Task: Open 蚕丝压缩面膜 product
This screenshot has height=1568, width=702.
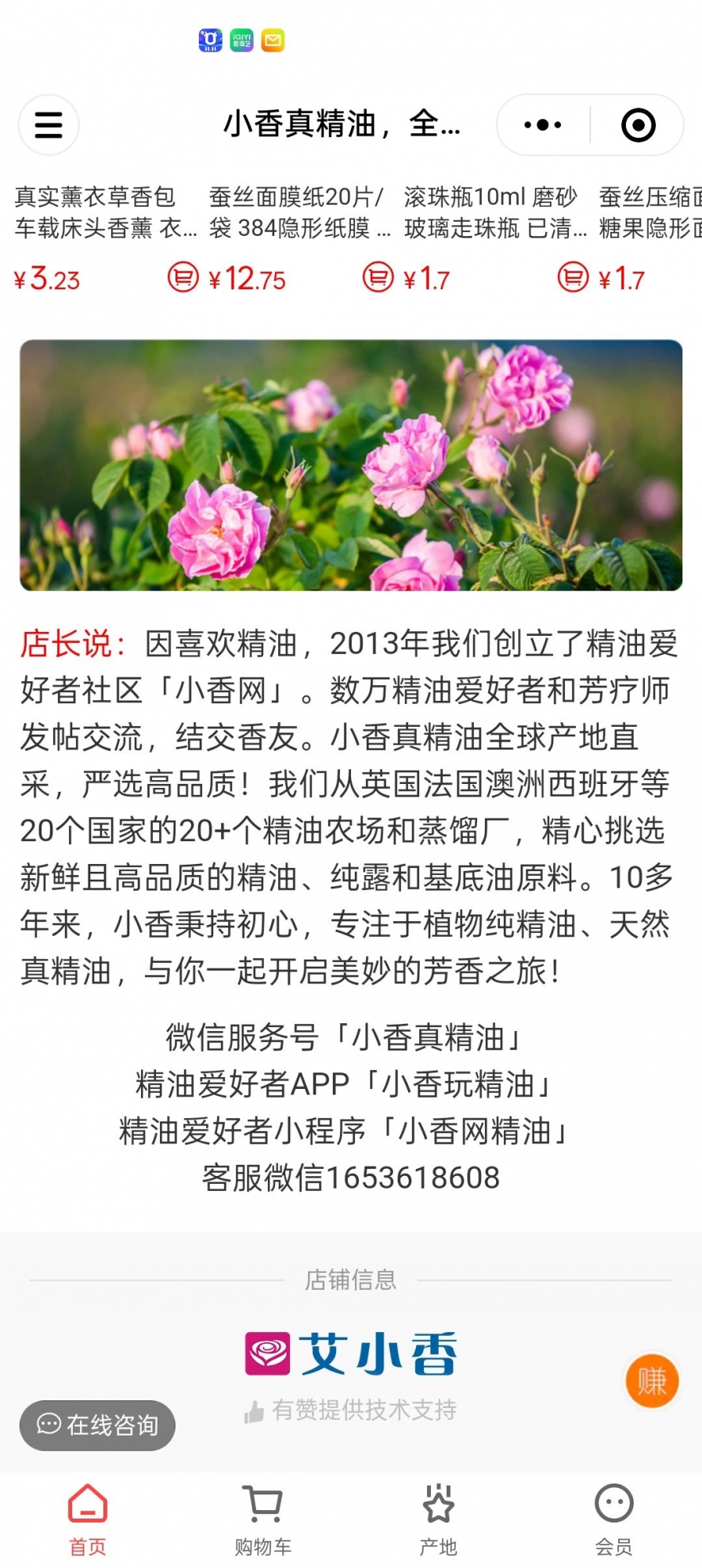Action: (x=650, y=212)
